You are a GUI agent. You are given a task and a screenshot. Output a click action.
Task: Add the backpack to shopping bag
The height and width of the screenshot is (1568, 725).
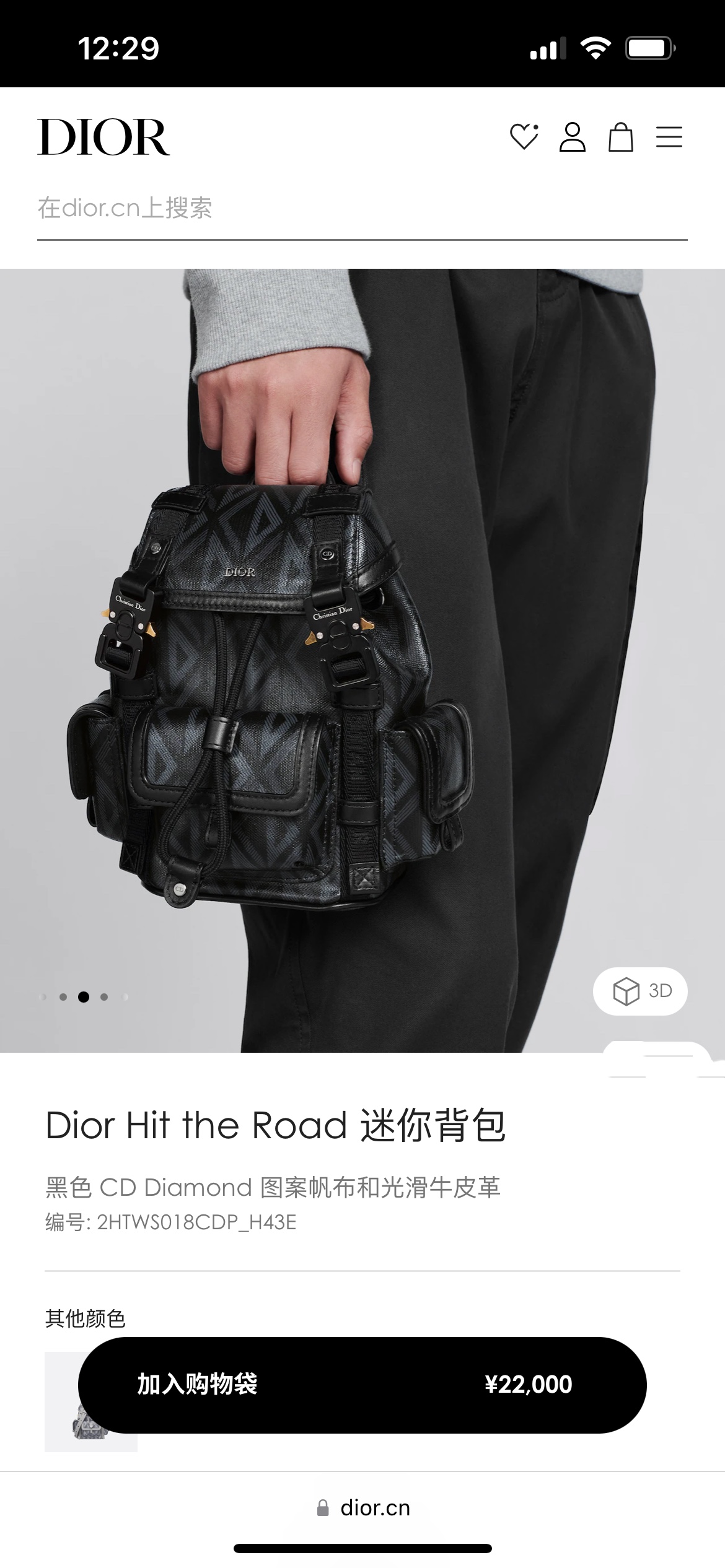tap(362, 1384)
